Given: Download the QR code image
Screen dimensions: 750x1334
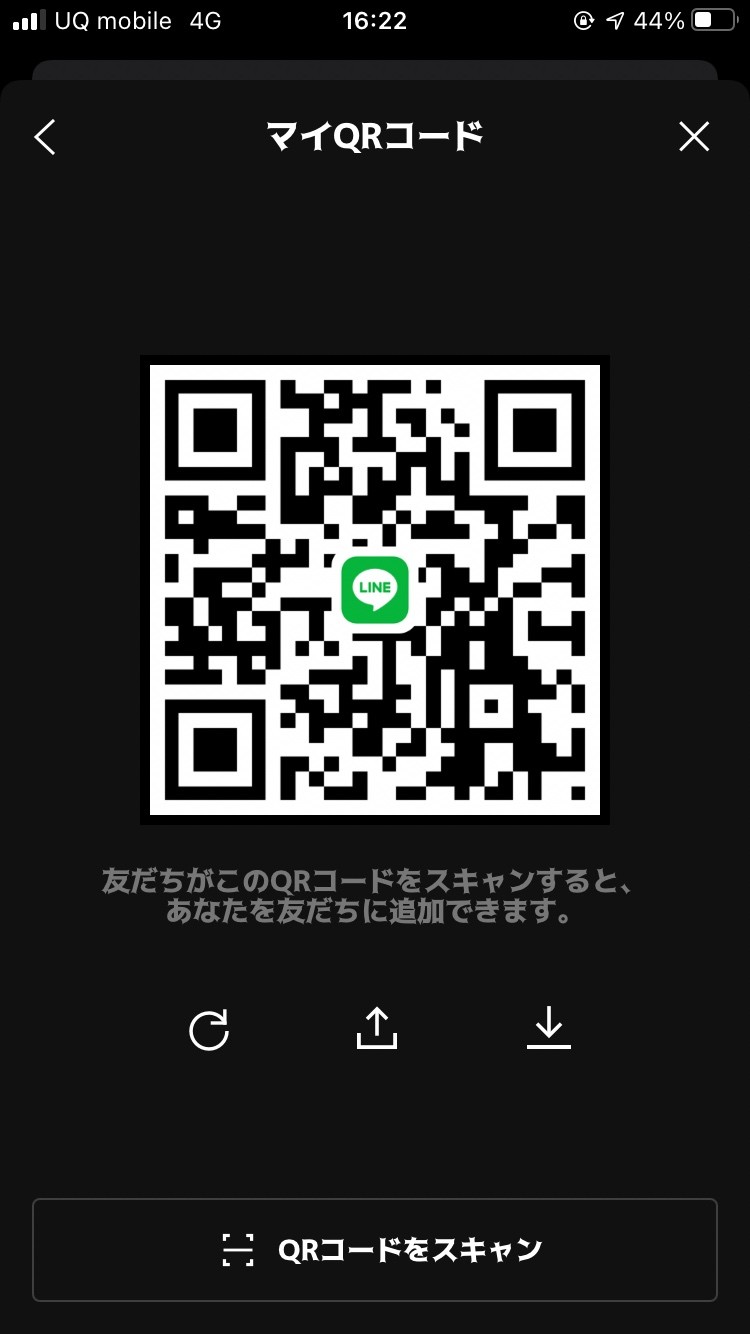Looking at the screenshot, I should [x=548, y=1028].
